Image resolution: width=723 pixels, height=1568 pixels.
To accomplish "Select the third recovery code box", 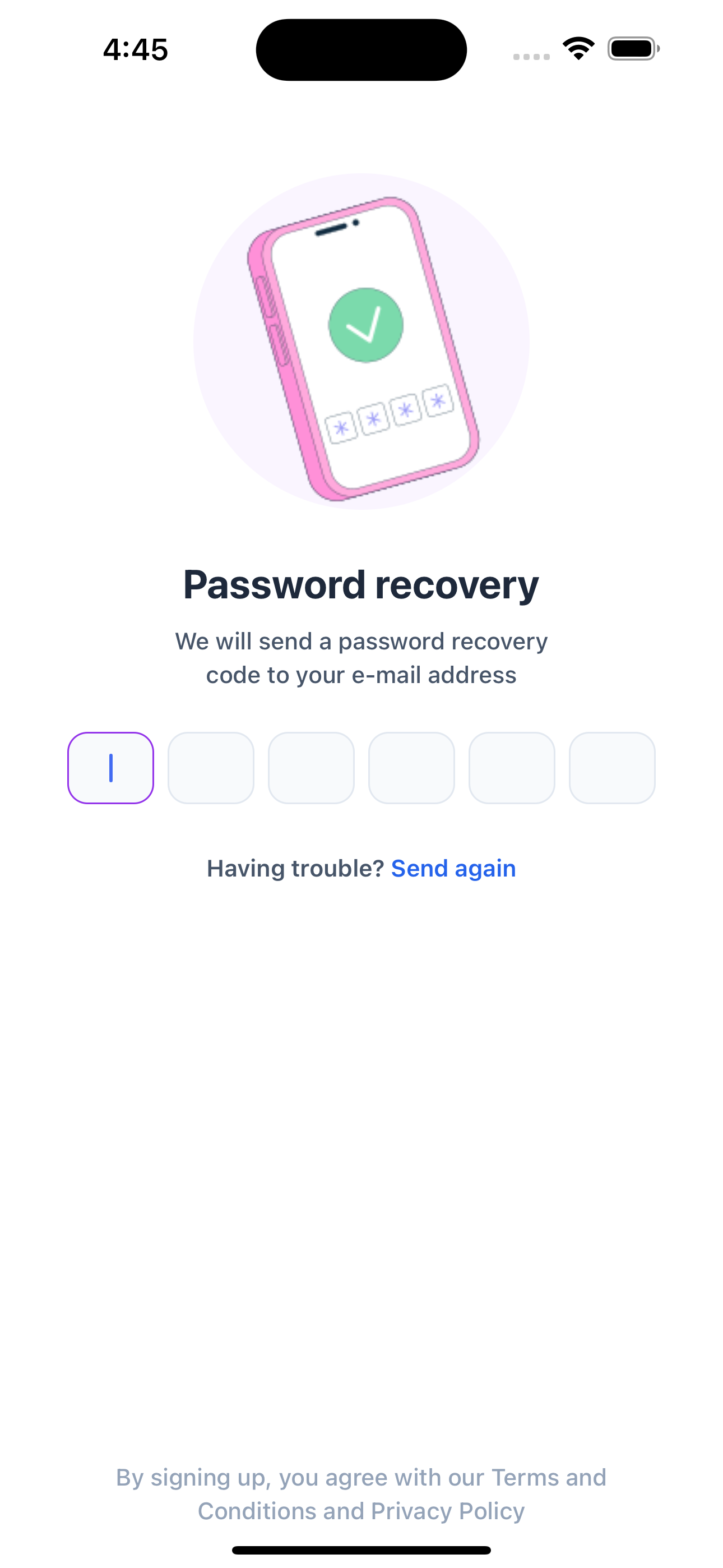I will click(311, 768).
